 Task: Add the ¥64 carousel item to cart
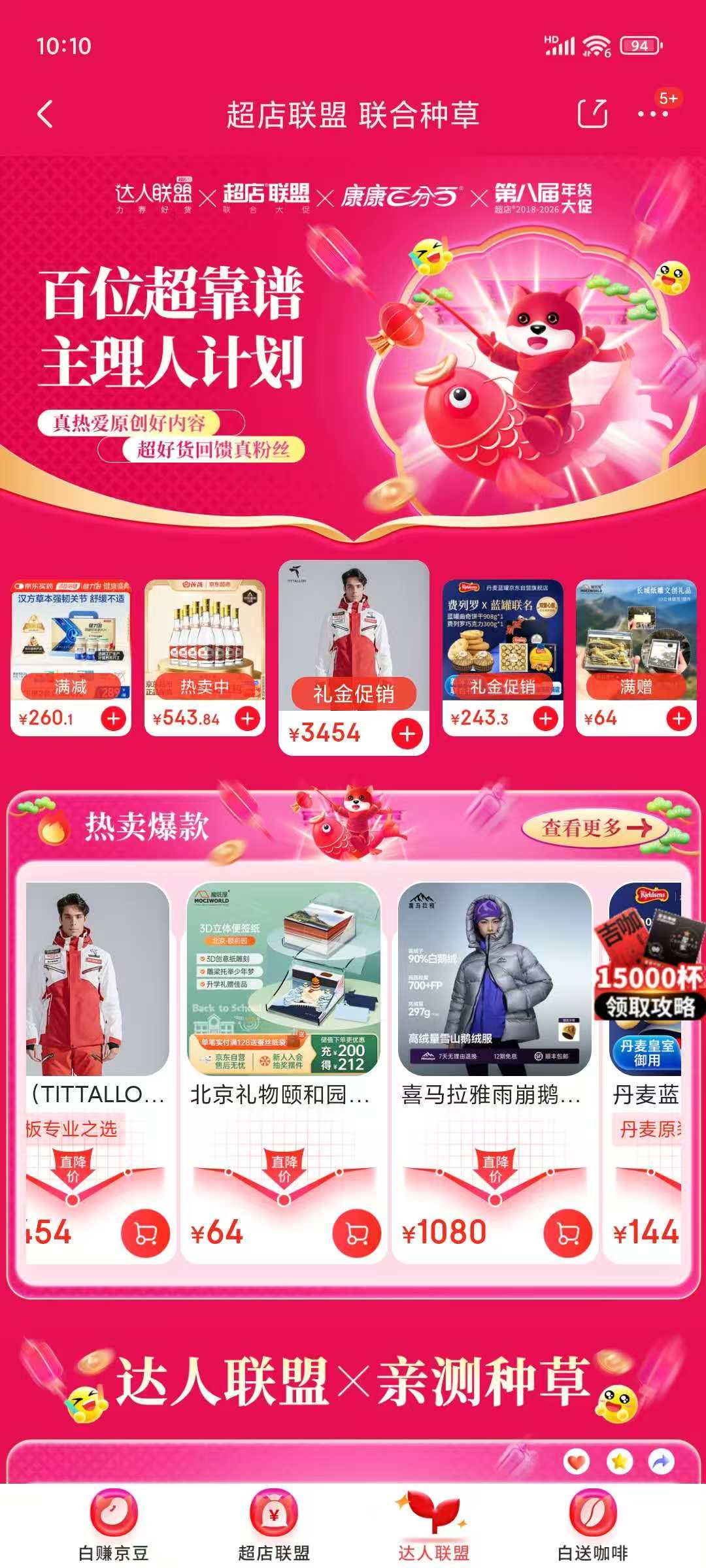pyautogui.click(x=679, y=719)
